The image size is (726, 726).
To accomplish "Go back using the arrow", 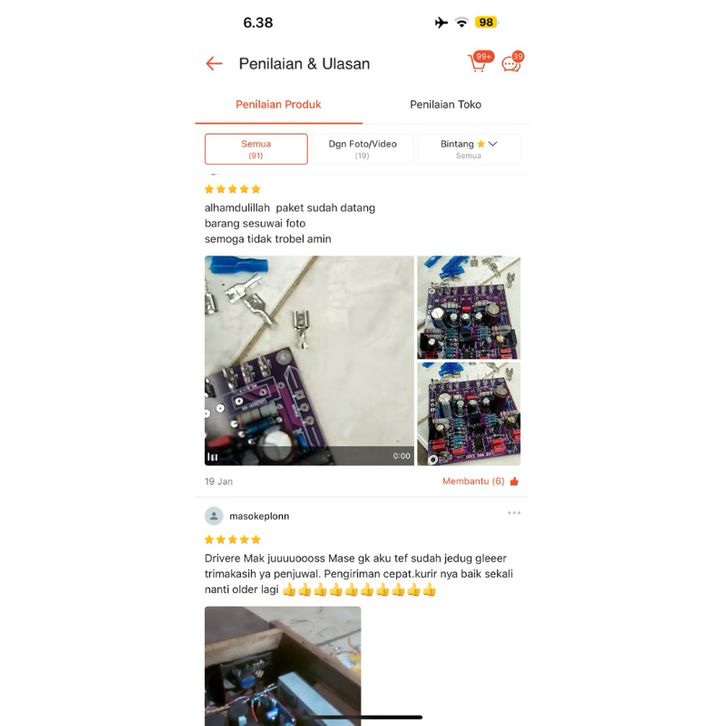I will pos(214,64).
